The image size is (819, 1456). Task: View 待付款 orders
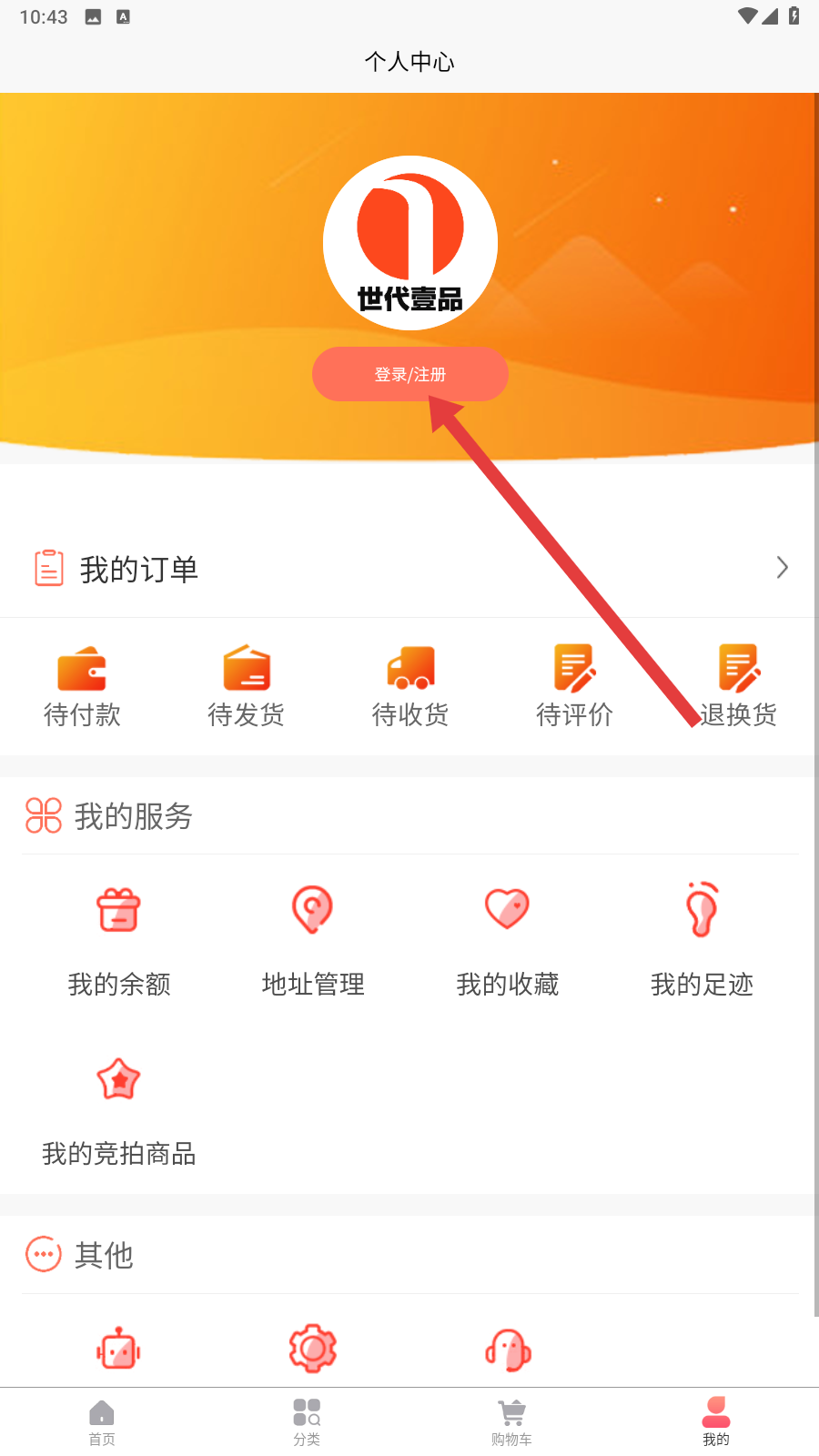coord(82,686)
